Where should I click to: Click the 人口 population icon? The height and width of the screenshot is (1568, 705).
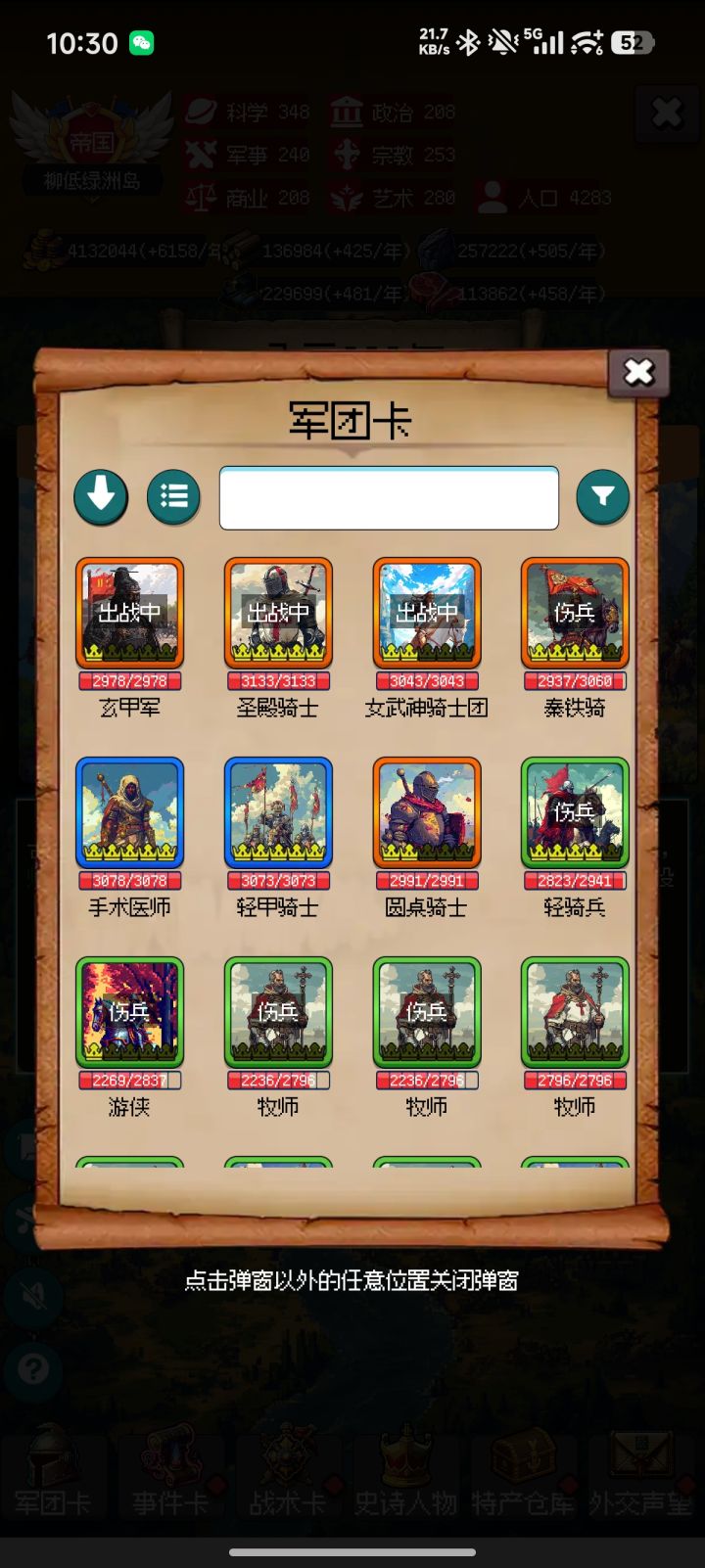coord(493,197)
